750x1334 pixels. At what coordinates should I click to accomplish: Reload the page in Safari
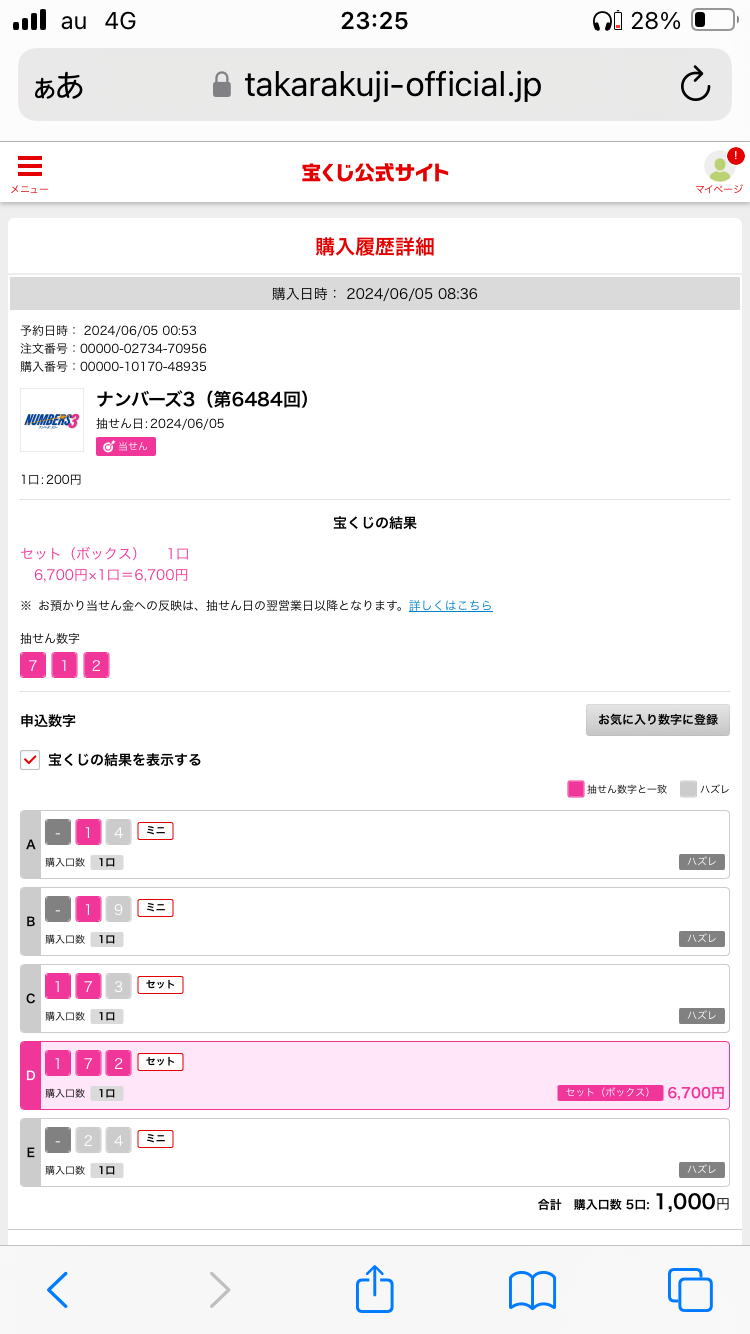tap(695, 85)
